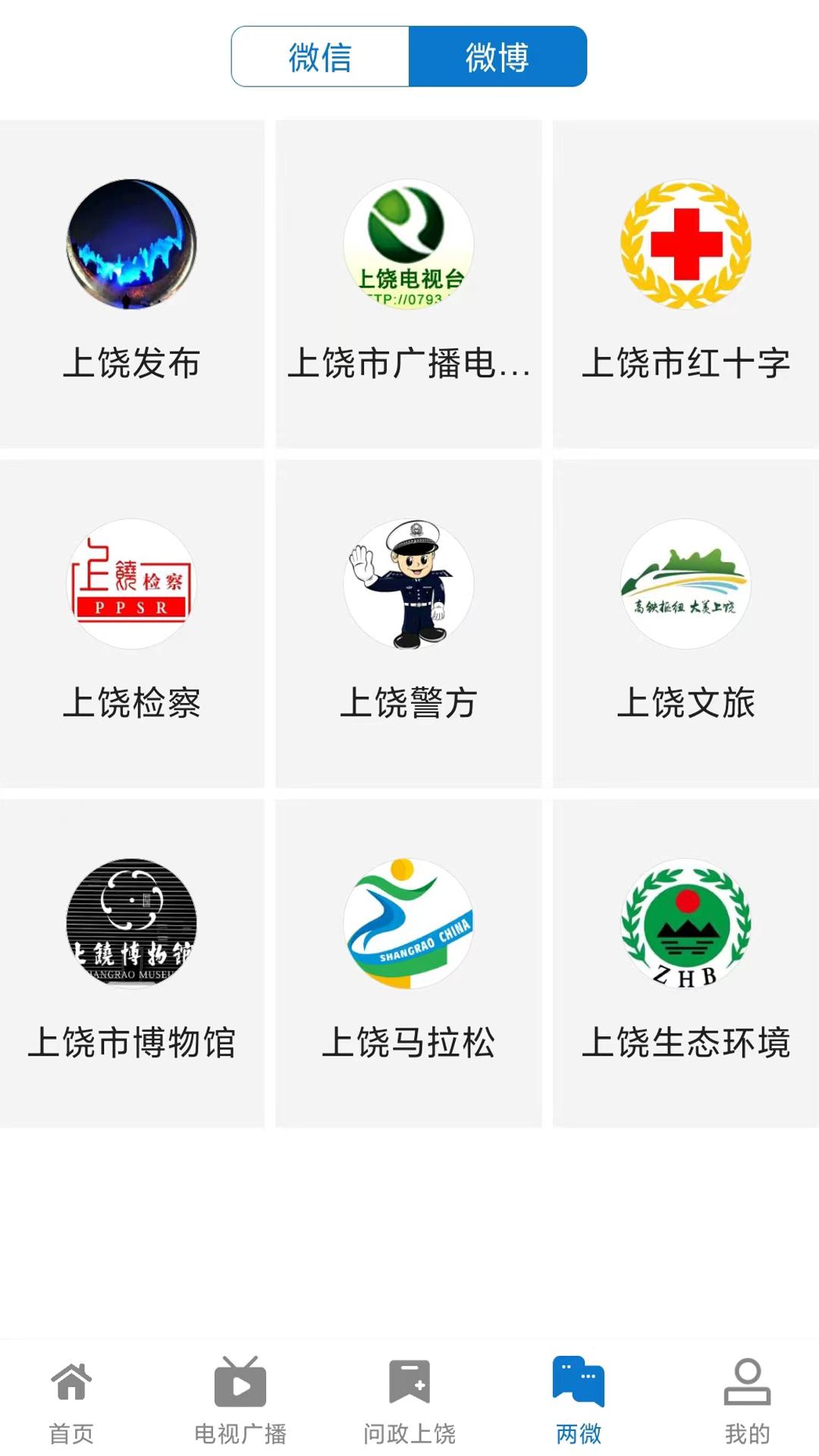Tap the 上饶生态环境 account tile
The width and height of the screenshot is (819, 1456).
[x=686, y=962]
